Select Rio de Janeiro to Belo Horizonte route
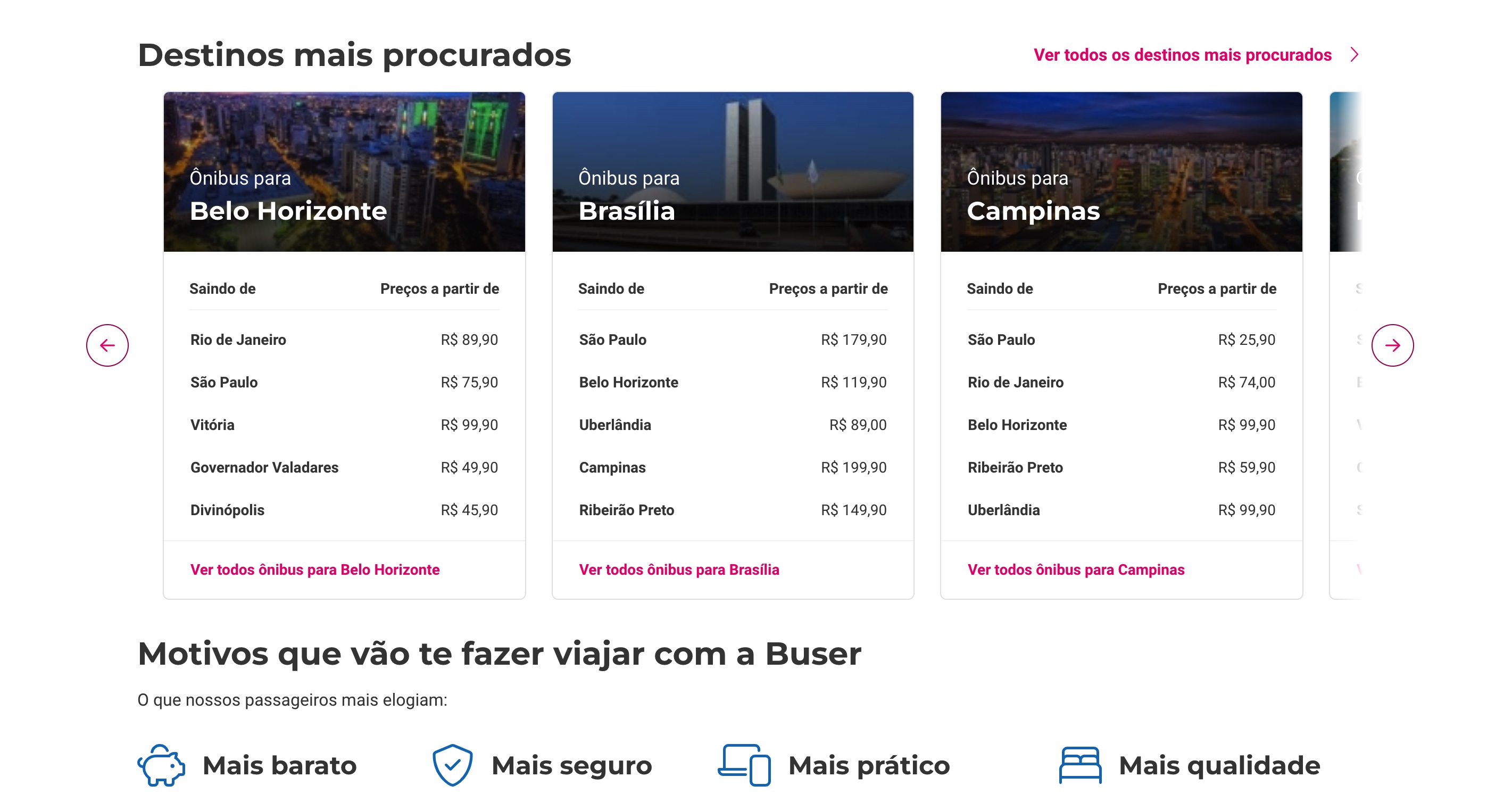Screen dimensions: 1512x810 point(344,340)
